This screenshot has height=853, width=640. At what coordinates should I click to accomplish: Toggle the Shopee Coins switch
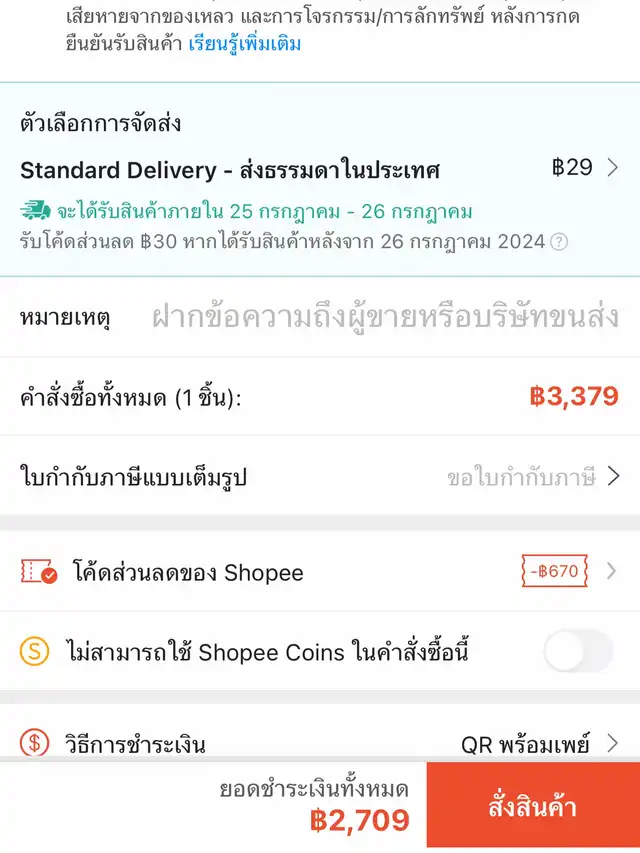tap(578, 652)
